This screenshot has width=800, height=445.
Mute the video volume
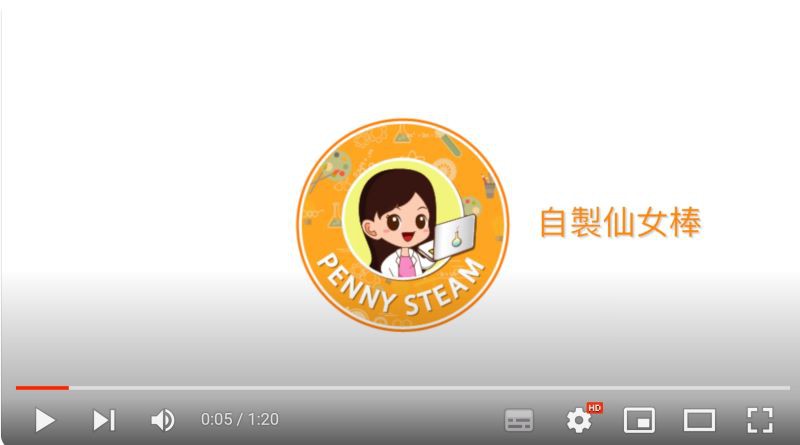pyautogui.click(x=162, y=420)
